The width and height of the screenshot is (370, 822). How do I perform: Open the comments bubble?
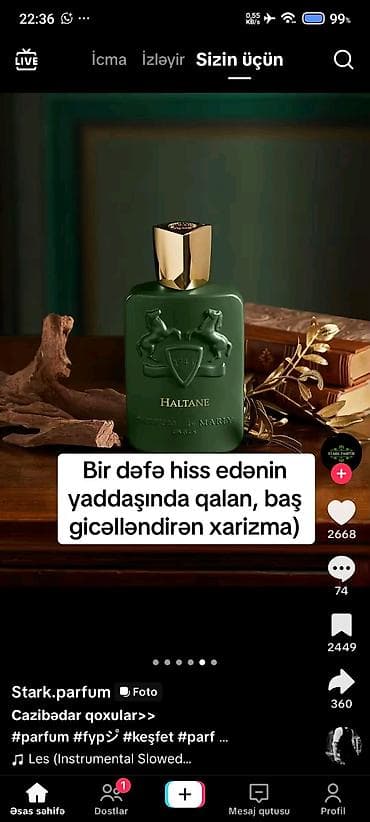[341, 569]
